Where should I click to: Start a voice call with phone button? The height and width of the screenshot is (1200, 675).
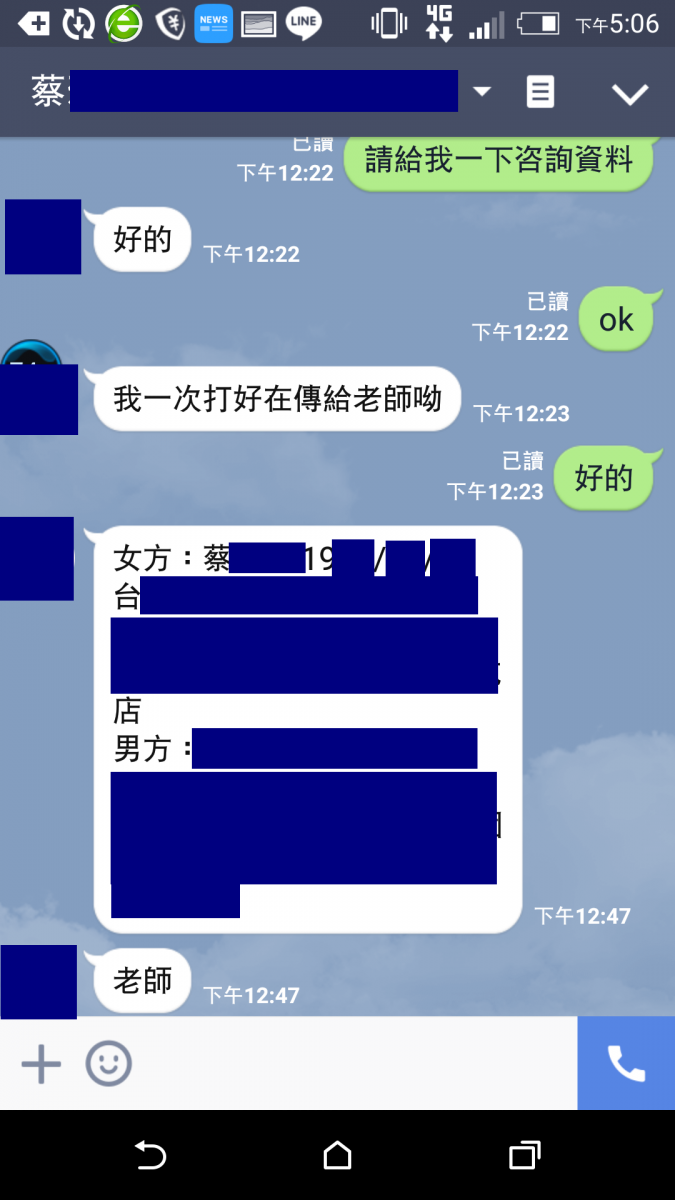point(626,1064)
